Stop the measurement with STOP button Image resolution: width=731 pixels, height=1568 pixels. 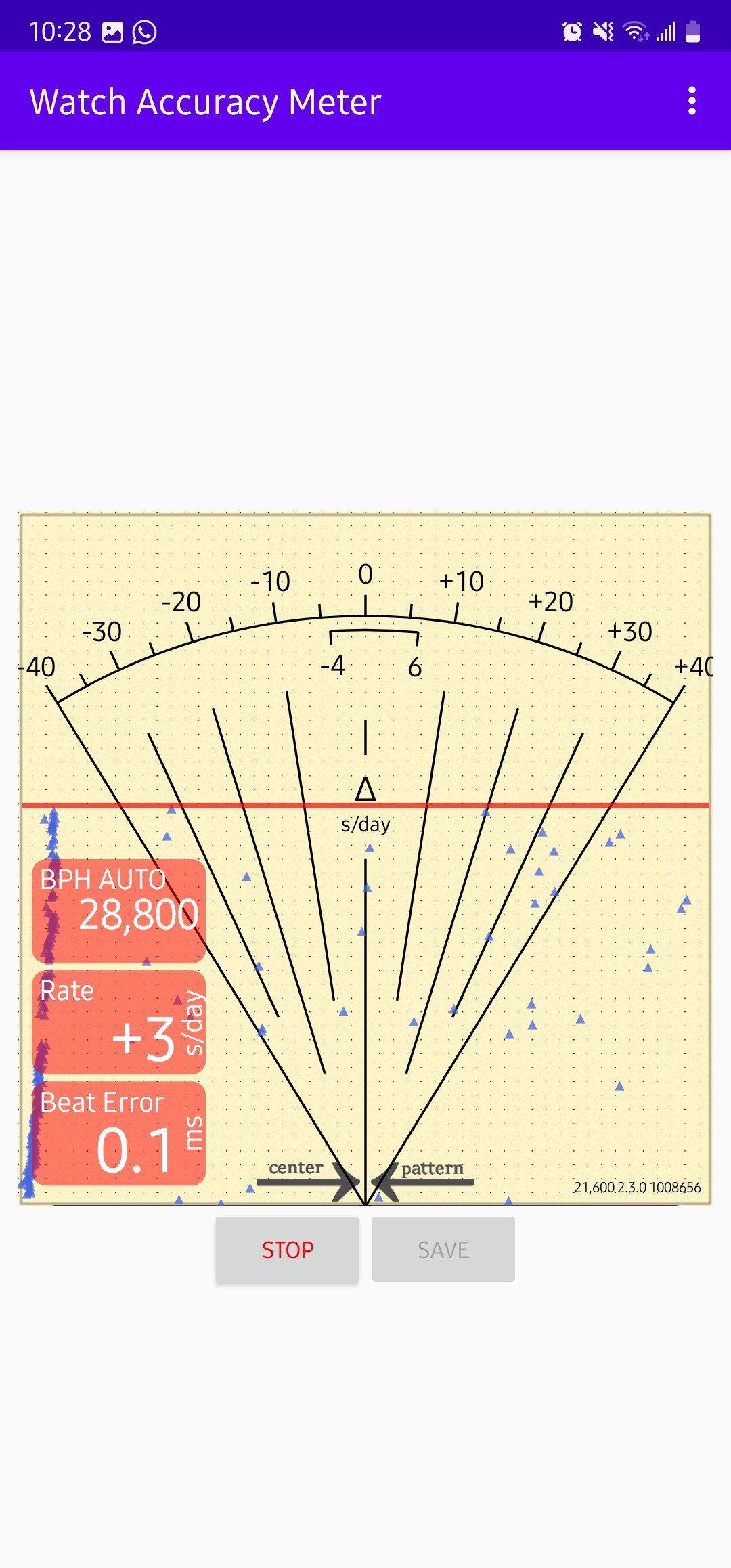point(288,1249)
